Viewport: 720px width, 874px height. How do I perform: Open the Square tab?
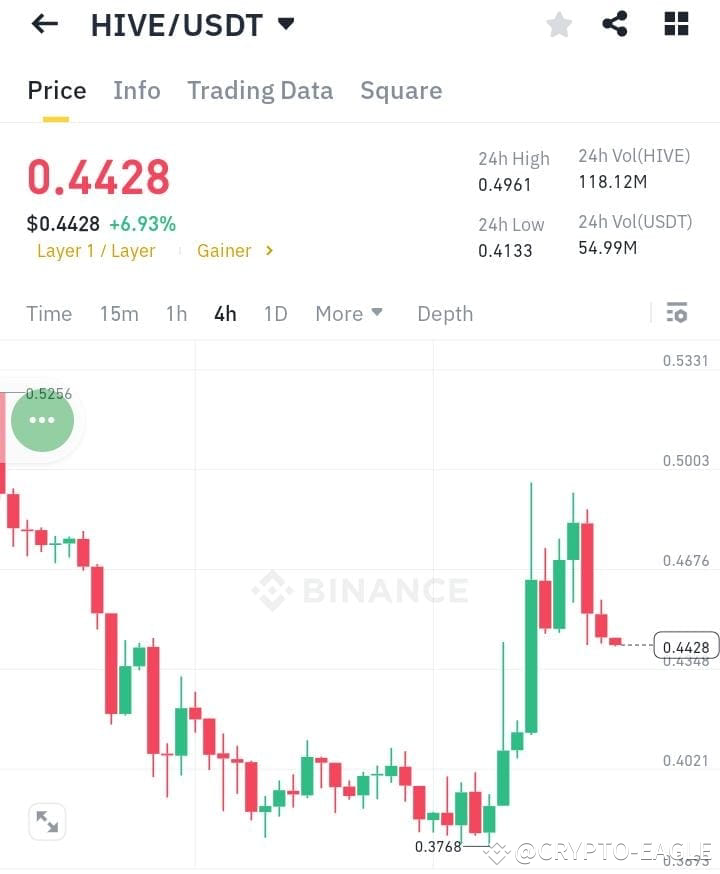(401, 90)
